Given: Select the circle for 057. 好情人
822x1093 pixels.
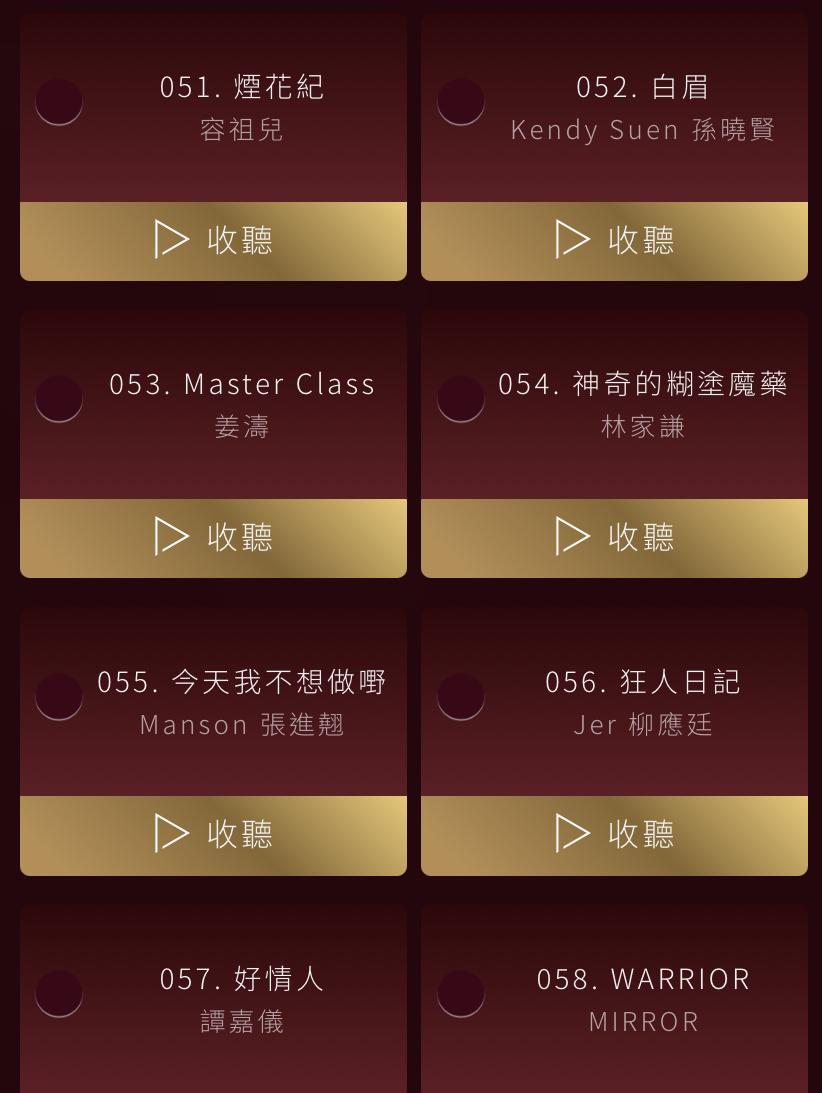Looking at the screenshot, I should (x=58, y=994).
